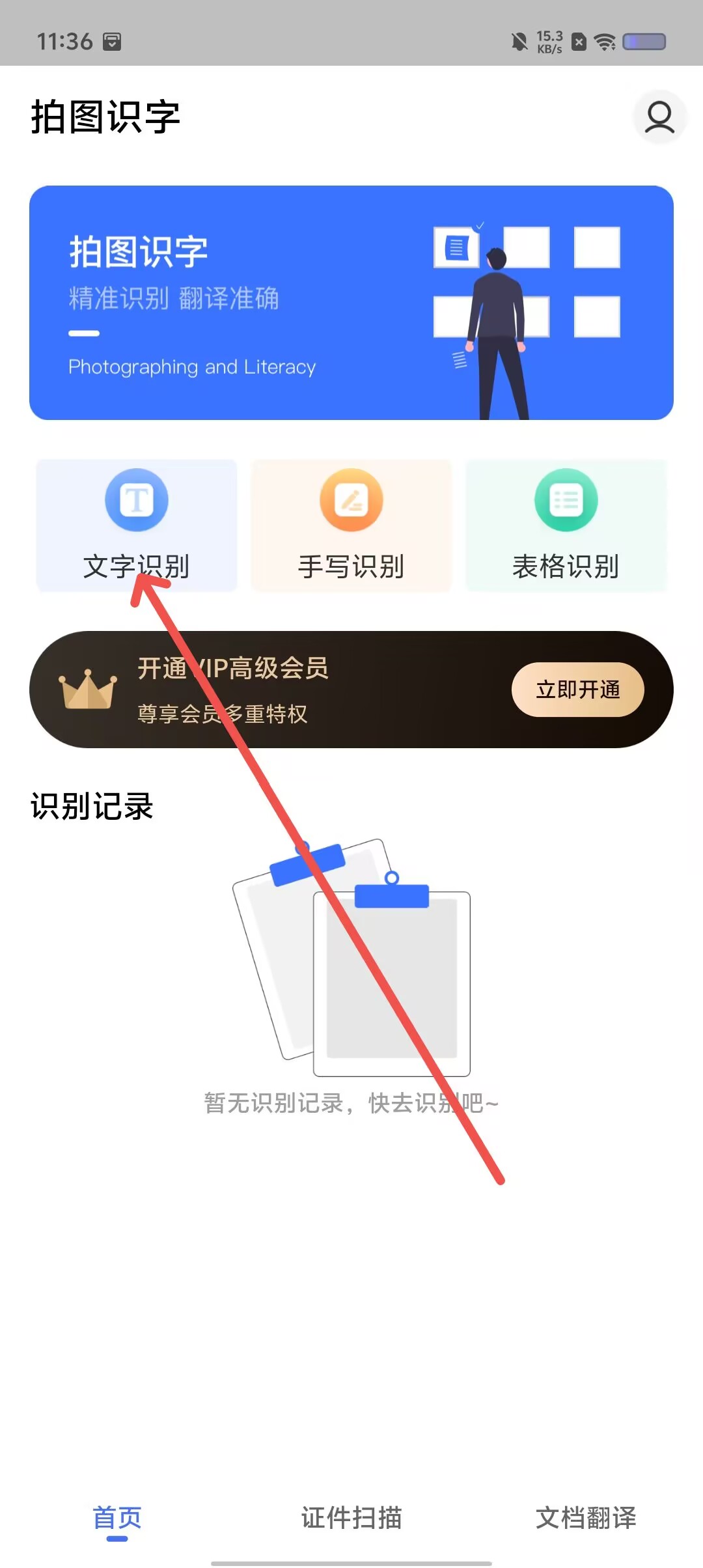This screenshot has width=703, height=1568.
Task: Switch to the 证件扫描 tab
Action: pyautogui.click(x=351, y=1518)
